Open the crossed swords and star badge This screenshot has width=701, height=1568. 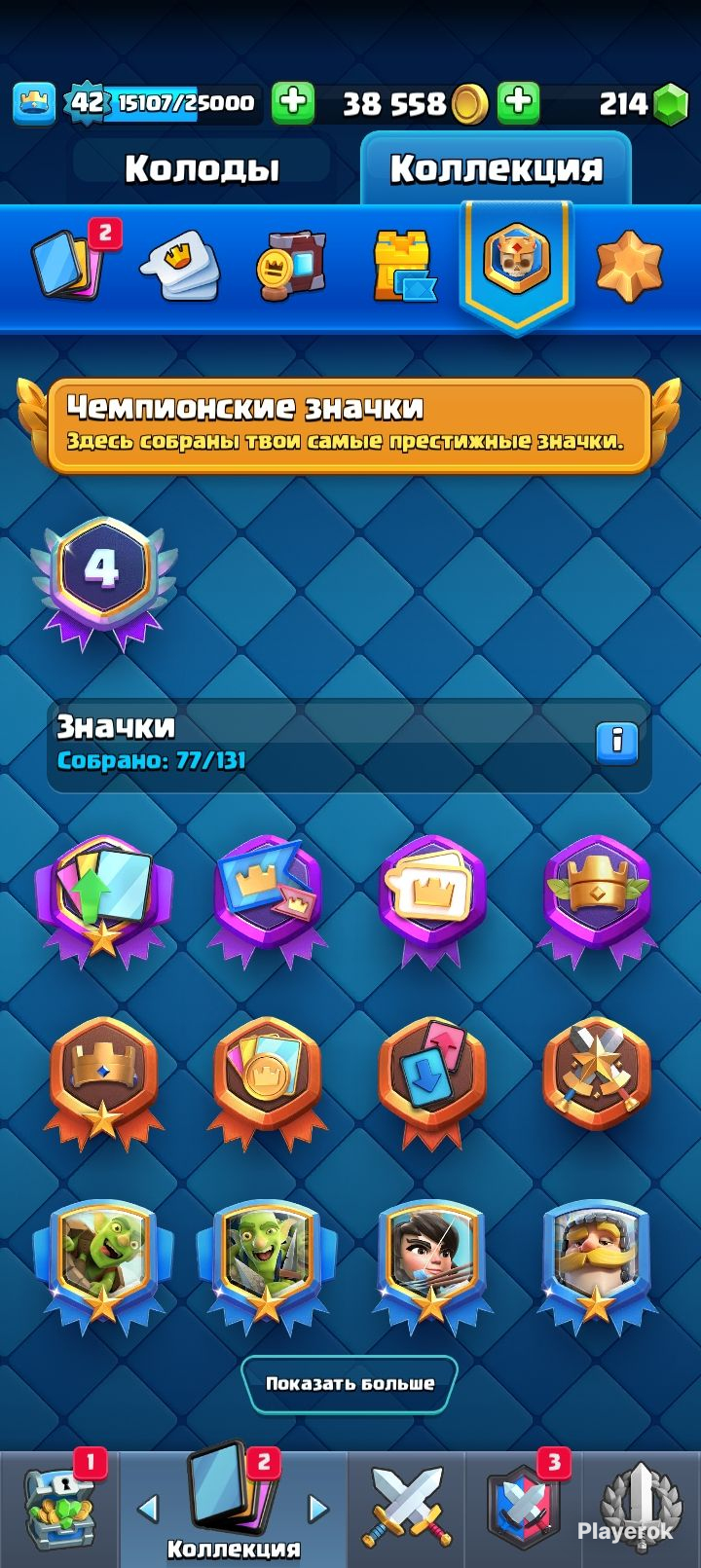[596, 1078]
